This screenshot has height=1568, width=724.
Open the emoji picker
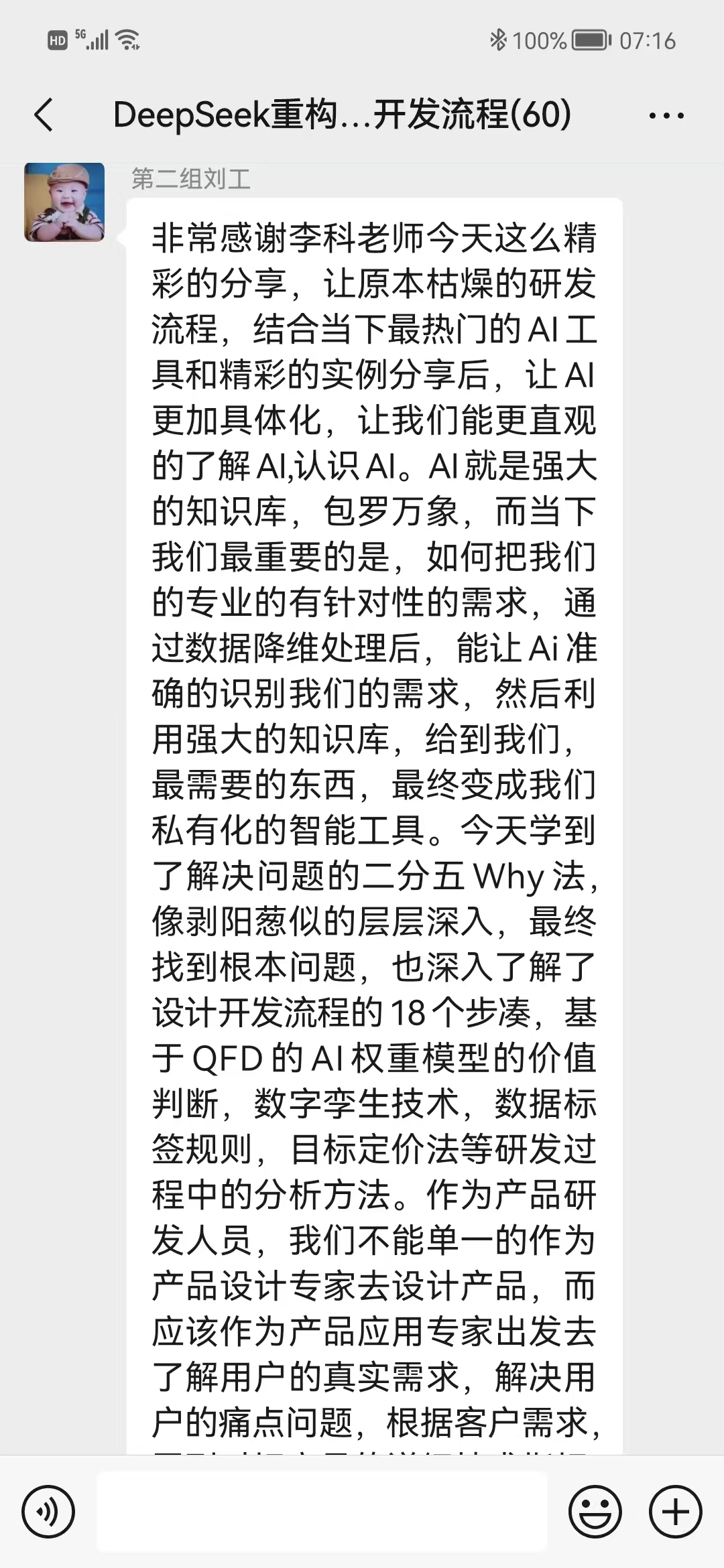click(595, 1512)
